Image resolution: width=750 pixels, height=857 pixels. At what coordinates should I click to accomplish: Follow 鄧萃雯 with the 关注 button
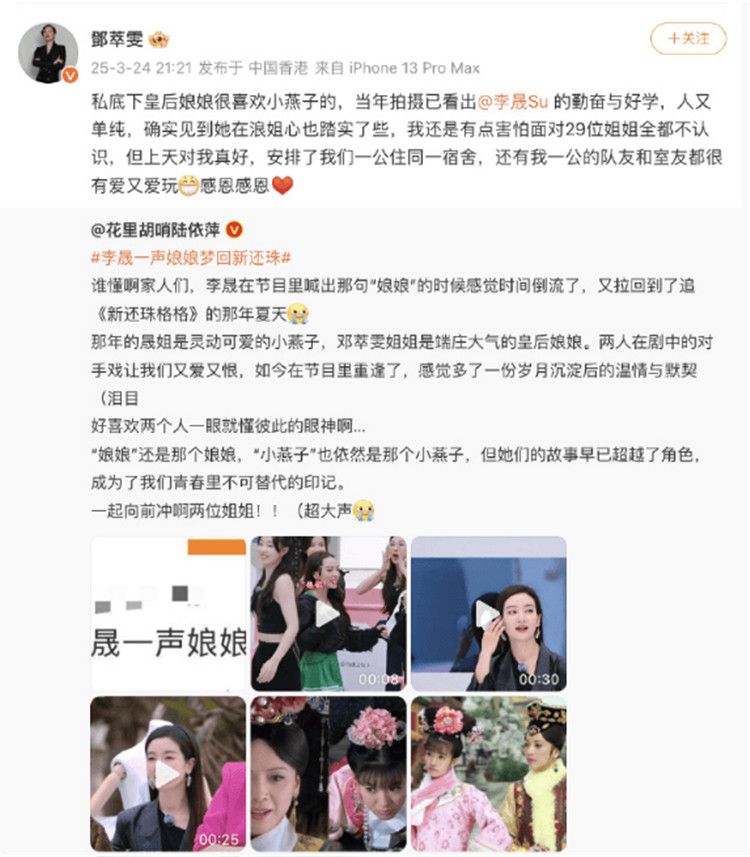[x=688, y=38]
